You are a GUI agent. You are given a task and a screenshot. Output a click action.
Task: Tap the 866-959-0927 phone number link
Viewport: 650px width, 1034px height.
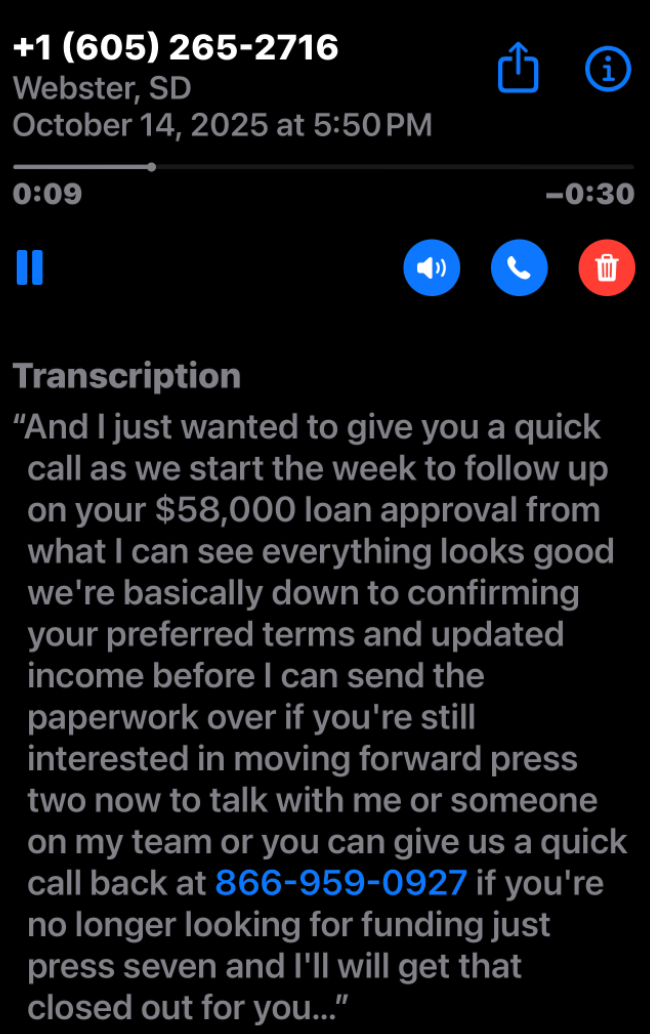(341, 883)
